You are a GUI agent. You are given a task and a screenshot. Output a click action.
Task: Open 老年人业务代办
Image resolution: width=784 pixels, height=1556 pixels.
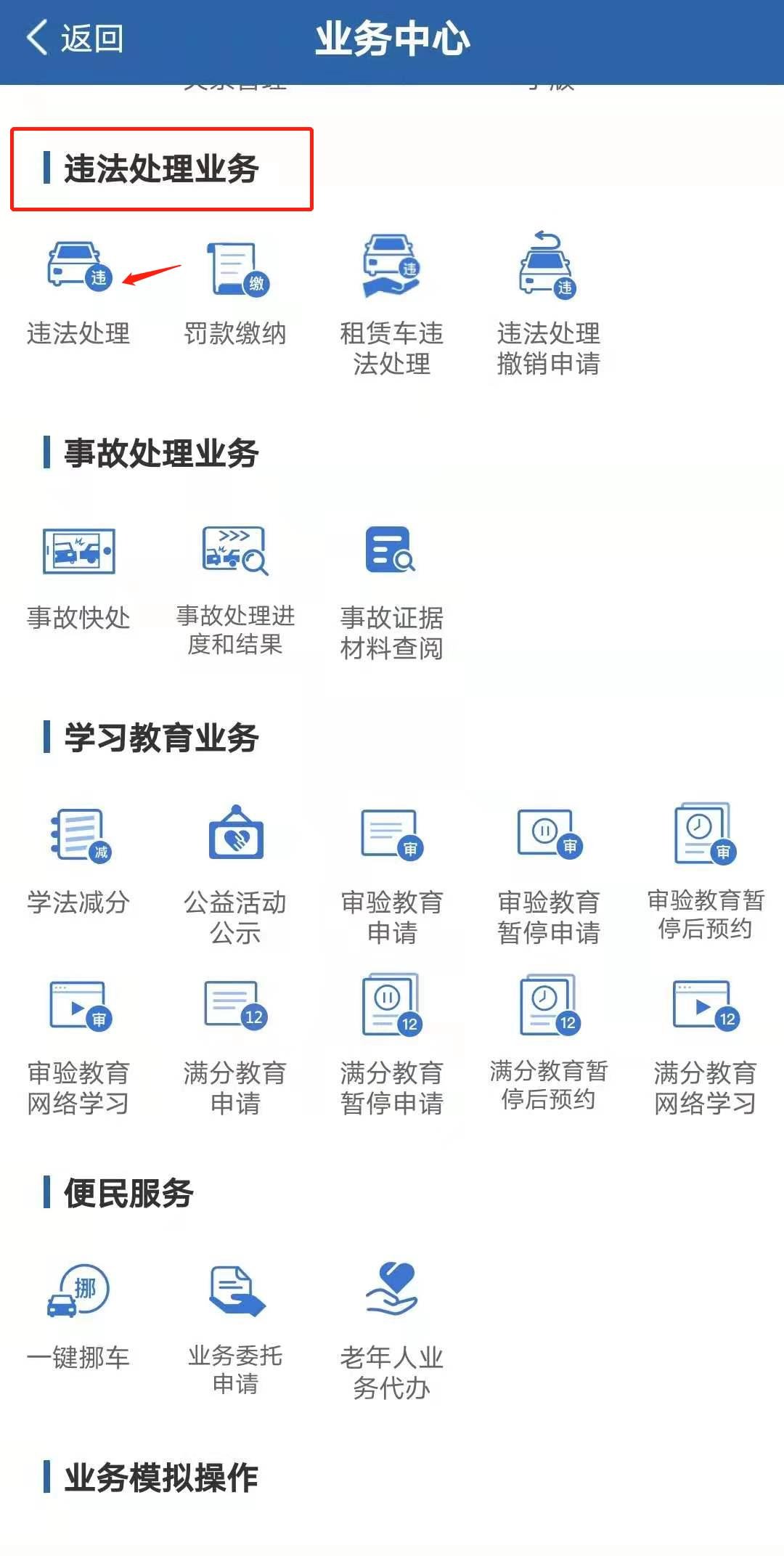pos(392,1329)
